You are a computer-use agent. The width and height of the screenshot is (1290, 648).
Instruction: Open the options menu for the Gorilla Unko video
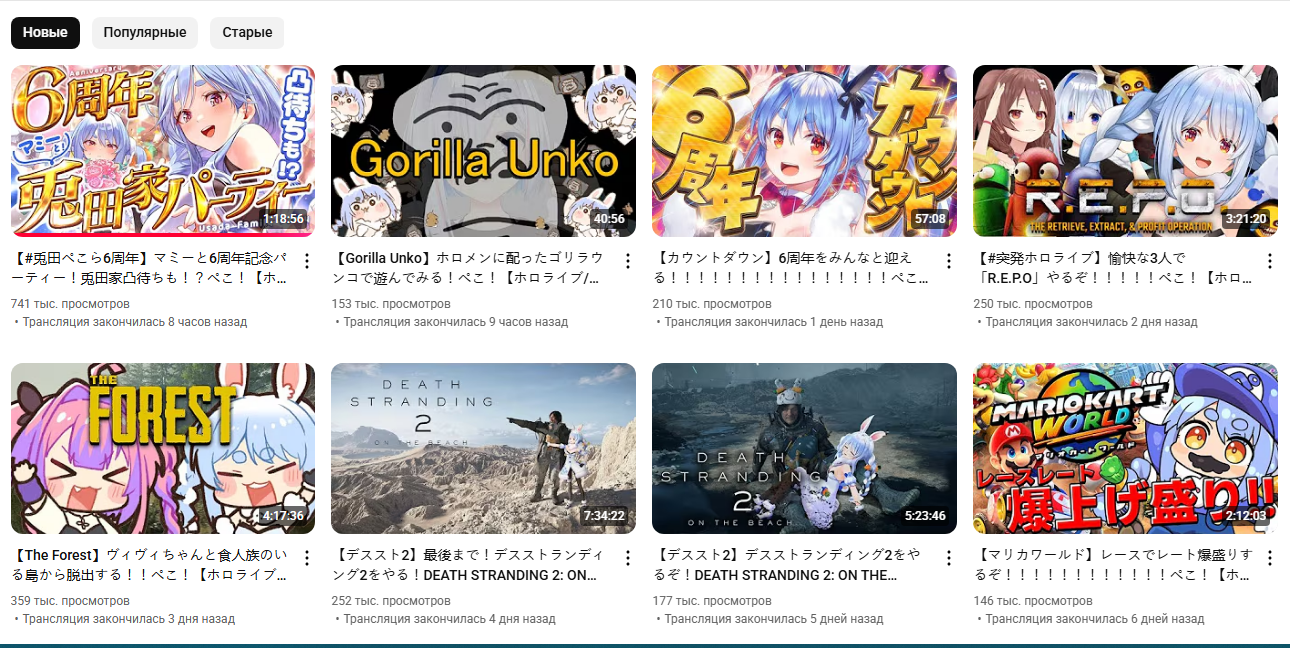628,261
